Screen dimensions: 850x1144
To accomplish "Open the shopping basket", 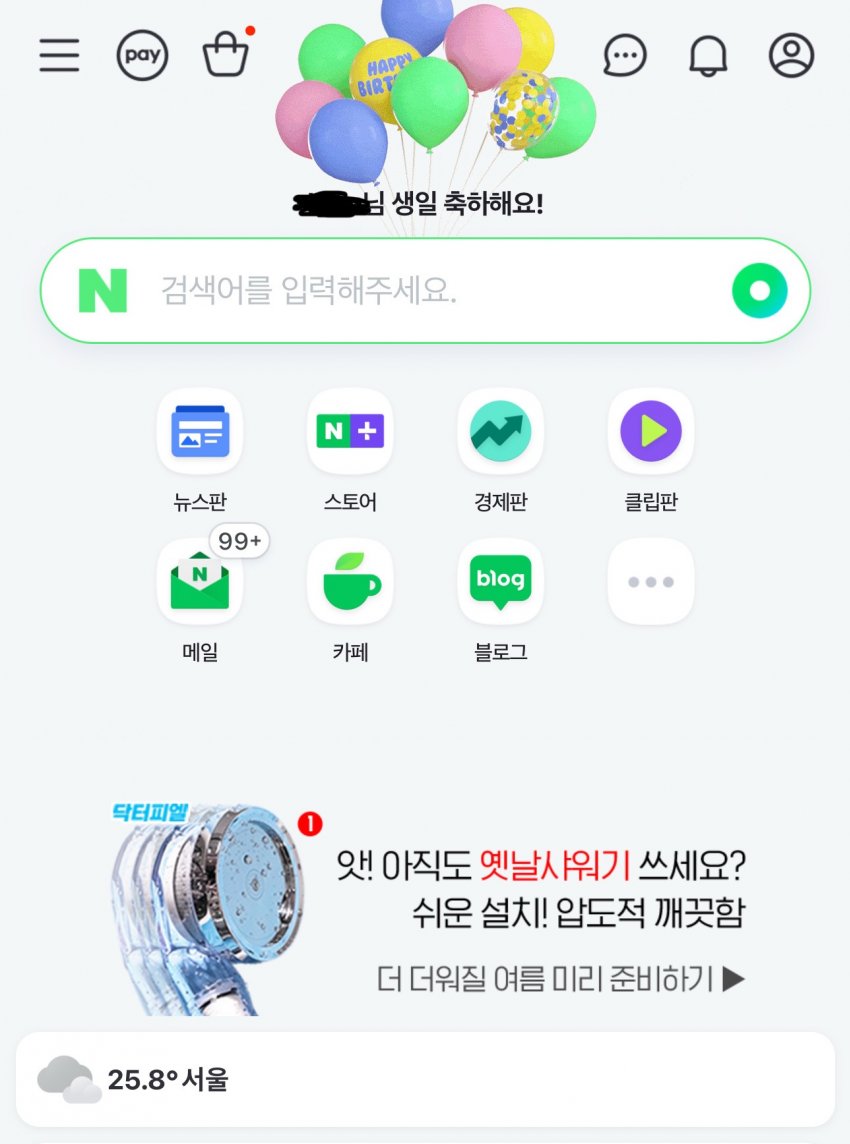I will [225, 56].
